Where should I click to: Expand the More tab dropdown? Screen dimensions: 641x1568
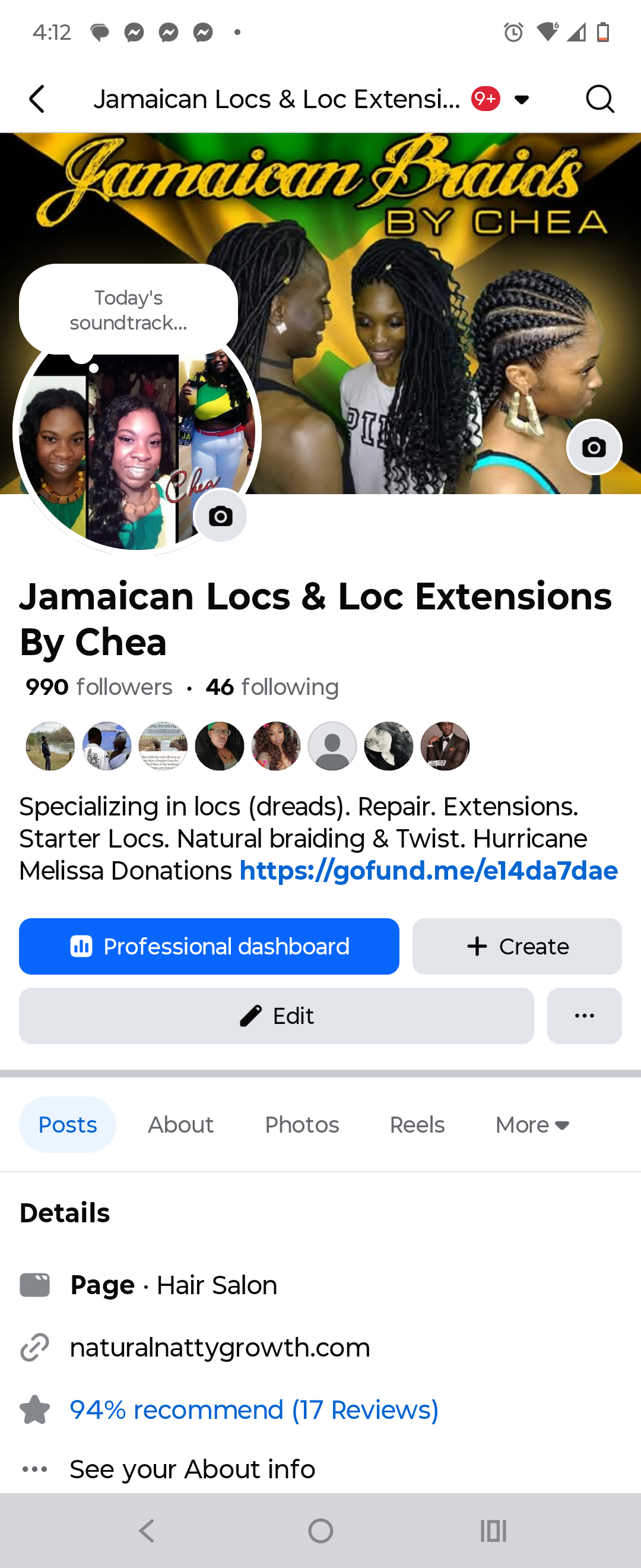coord(532,1125)
